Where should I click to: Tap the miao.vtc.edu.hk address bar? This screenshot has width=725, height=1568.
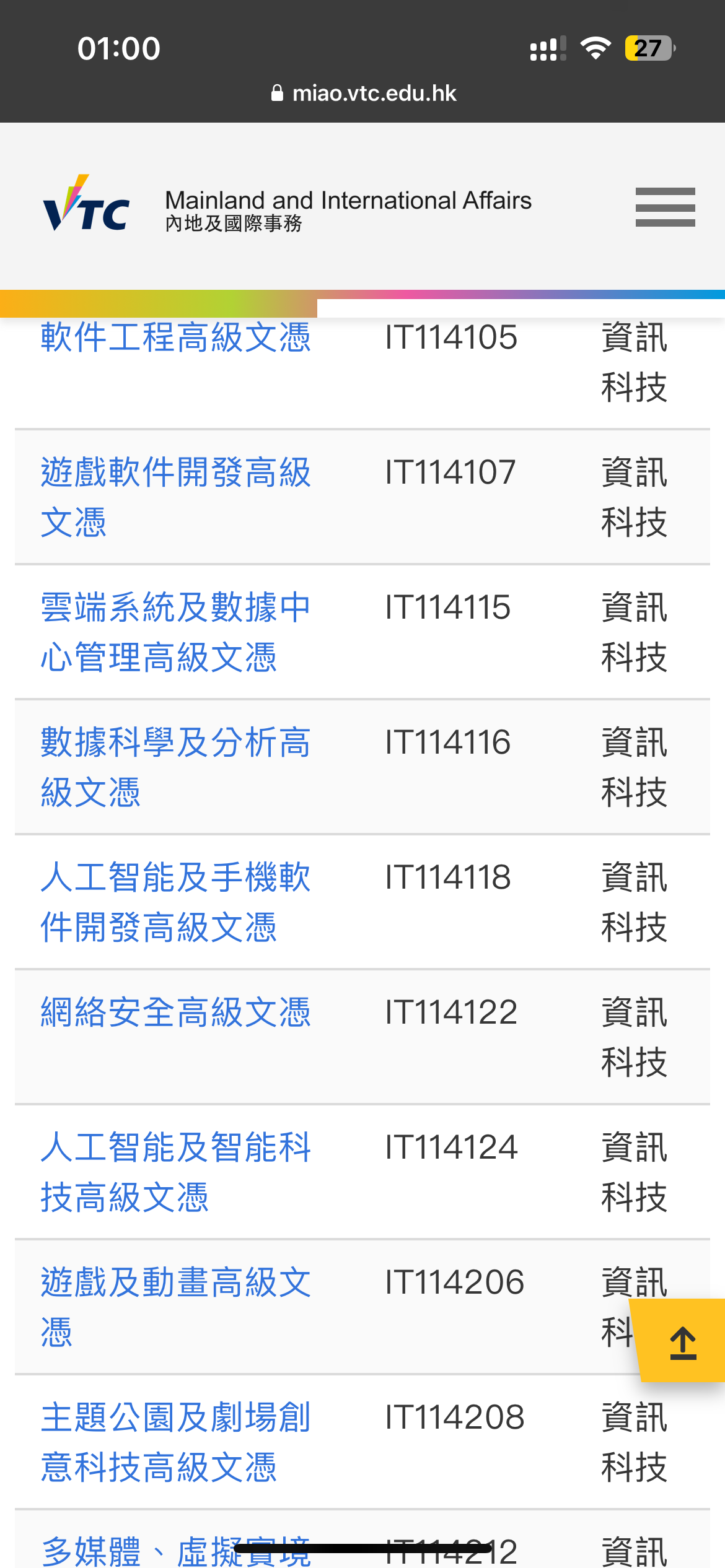[363, 94]
